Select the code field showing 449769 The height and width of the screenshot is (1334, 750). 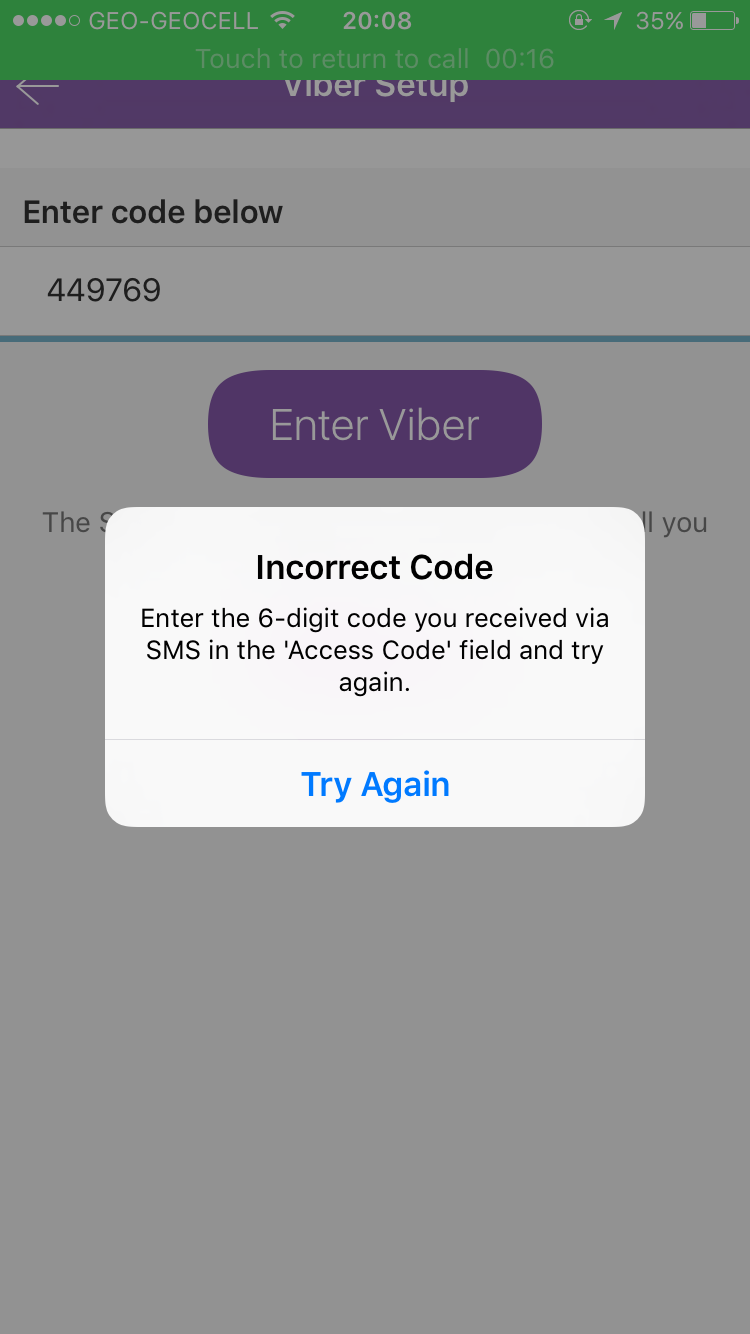tap(375, 291)
